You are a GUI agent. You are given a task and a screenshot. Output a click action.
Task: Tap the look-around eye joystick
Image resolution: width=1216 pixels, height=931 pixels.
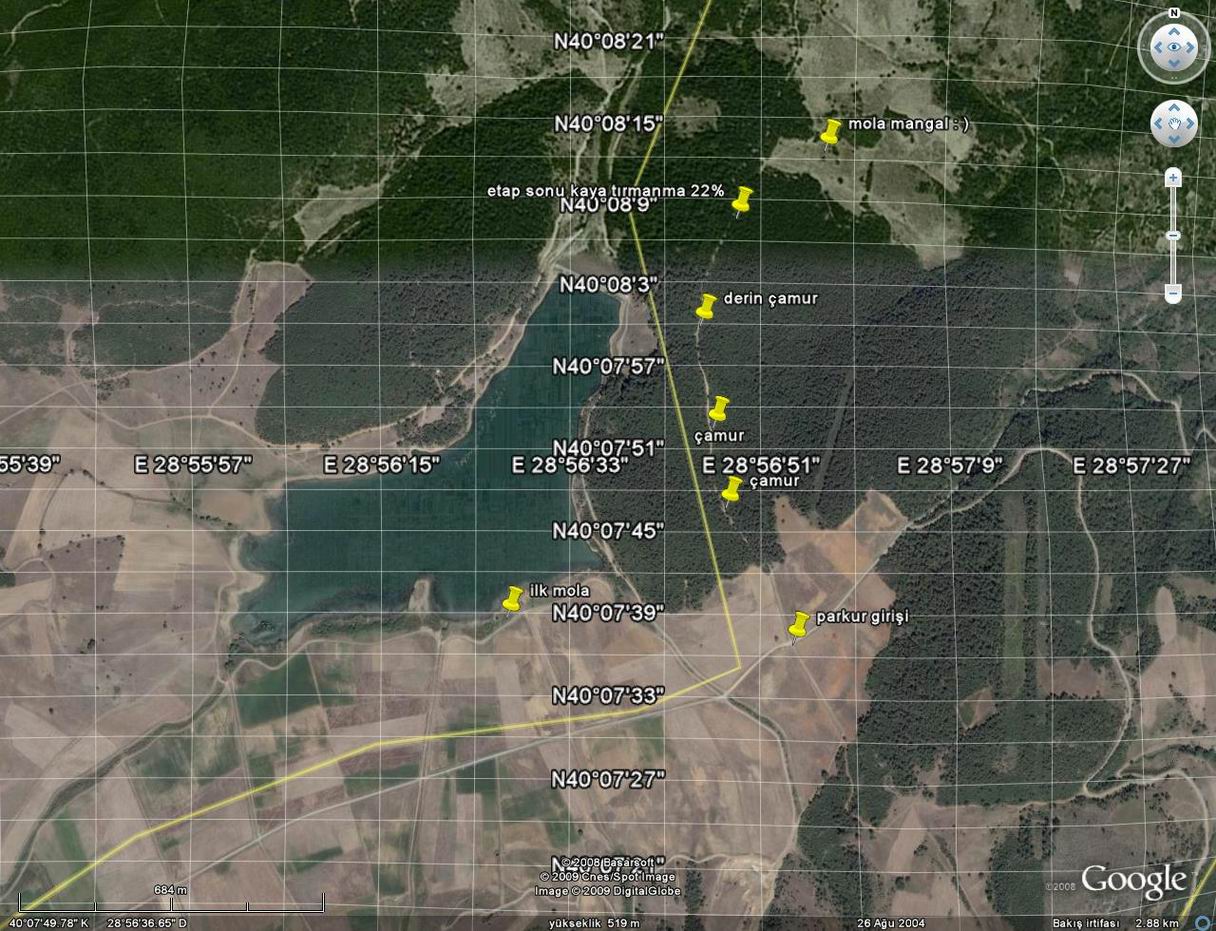[x=1174, y=47]
